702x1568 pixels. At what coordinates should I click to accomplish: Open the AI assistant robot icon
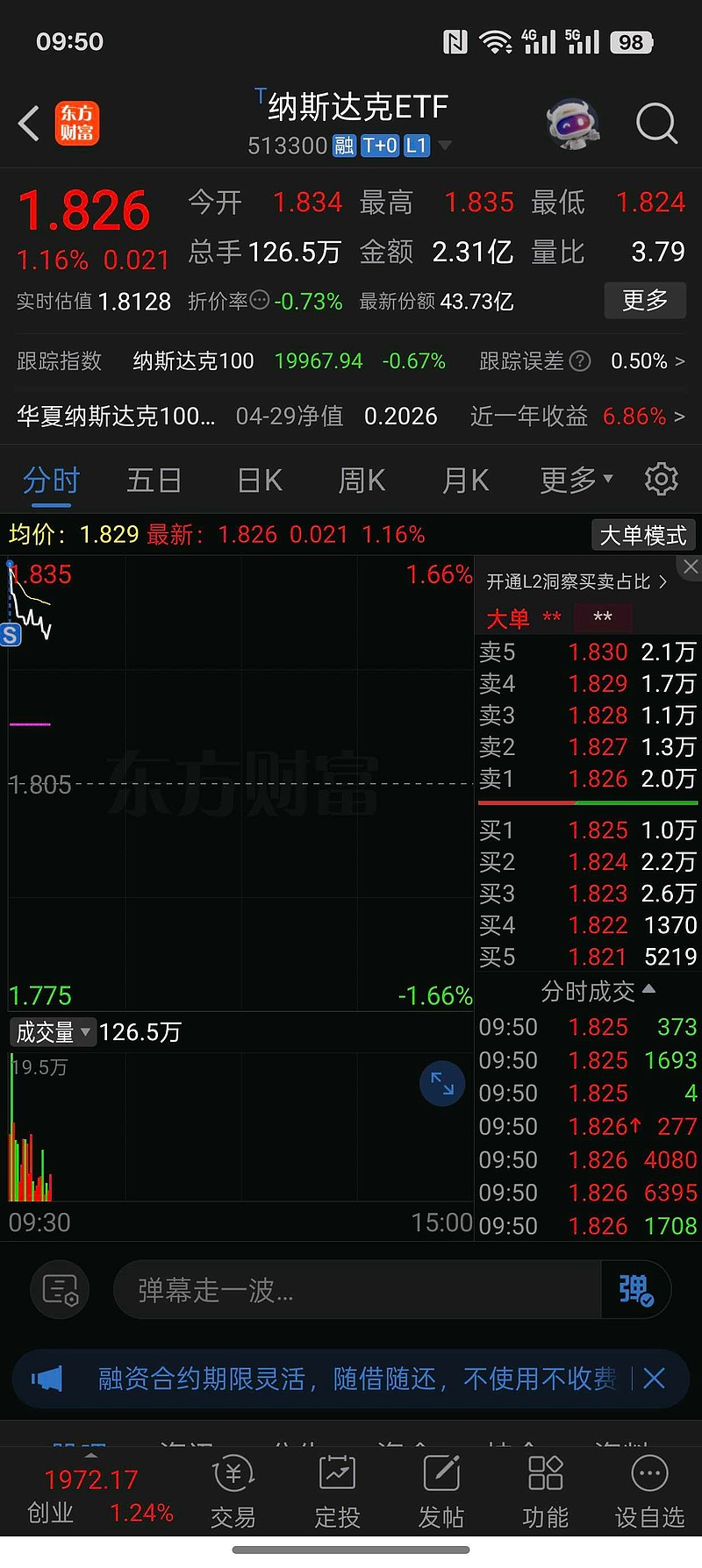coord(573,124)
